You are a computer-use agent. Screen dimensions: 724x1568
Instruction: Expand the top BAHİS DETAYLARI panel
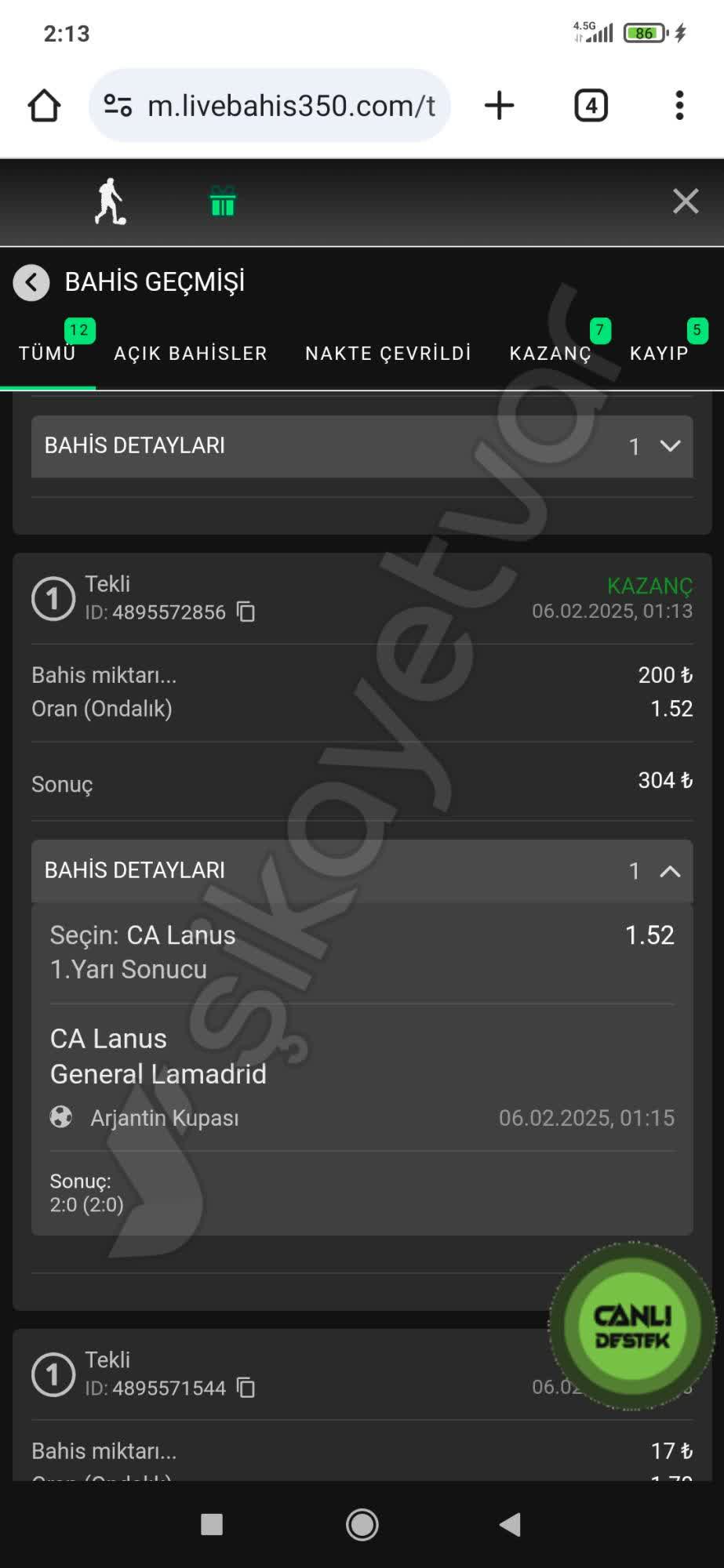(x=670, y=446)
